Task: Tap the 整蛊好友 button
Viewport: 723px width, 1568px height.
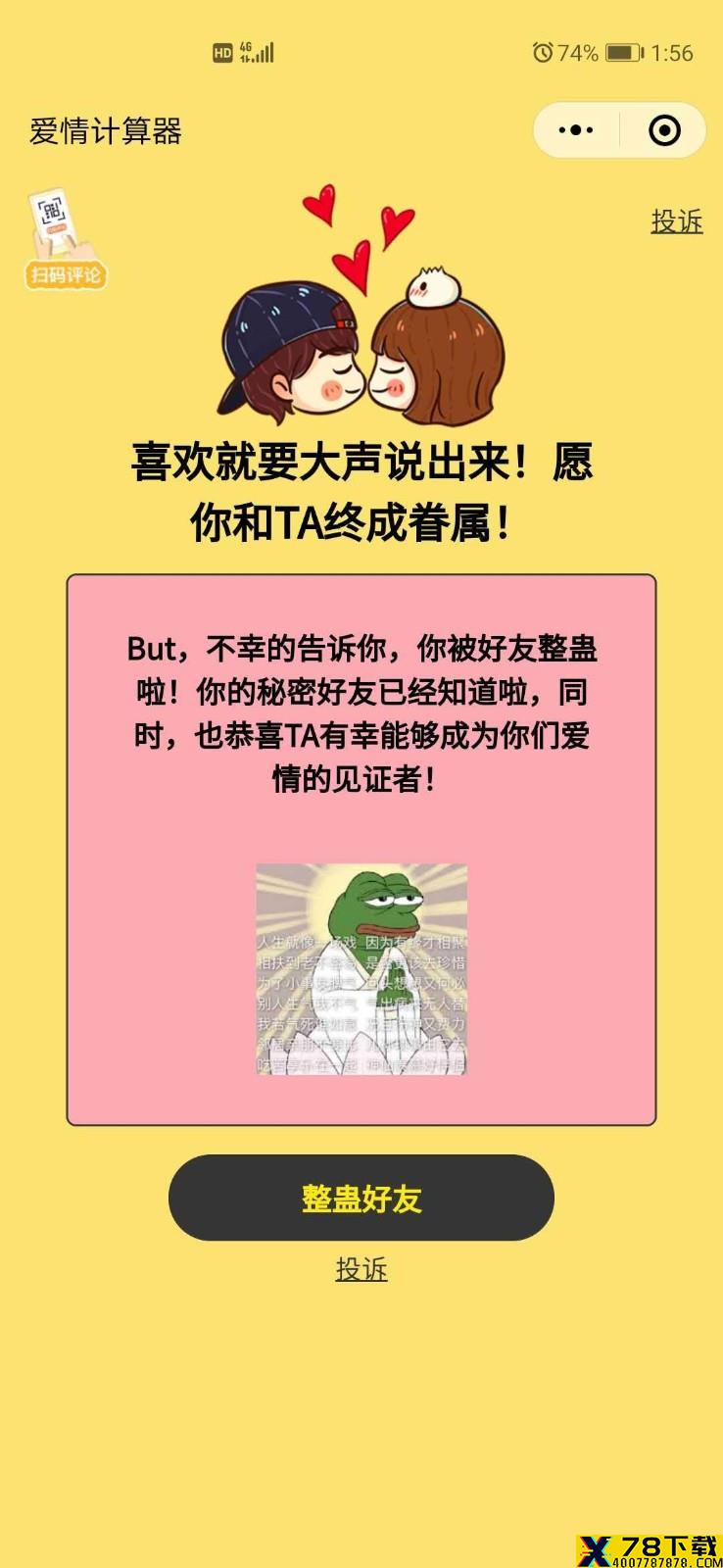Action: [361, 1198]
